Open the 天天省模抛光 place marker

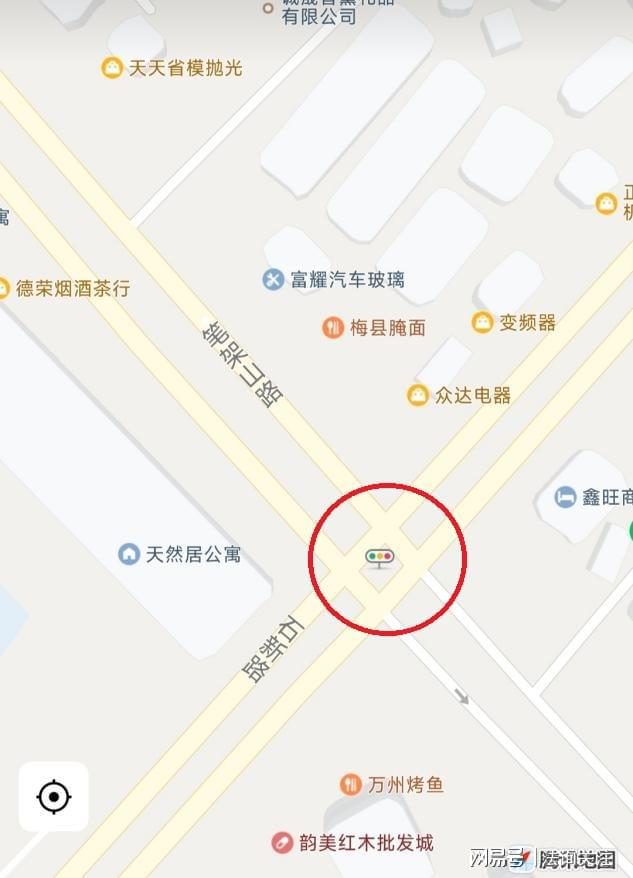coord(113,68)
